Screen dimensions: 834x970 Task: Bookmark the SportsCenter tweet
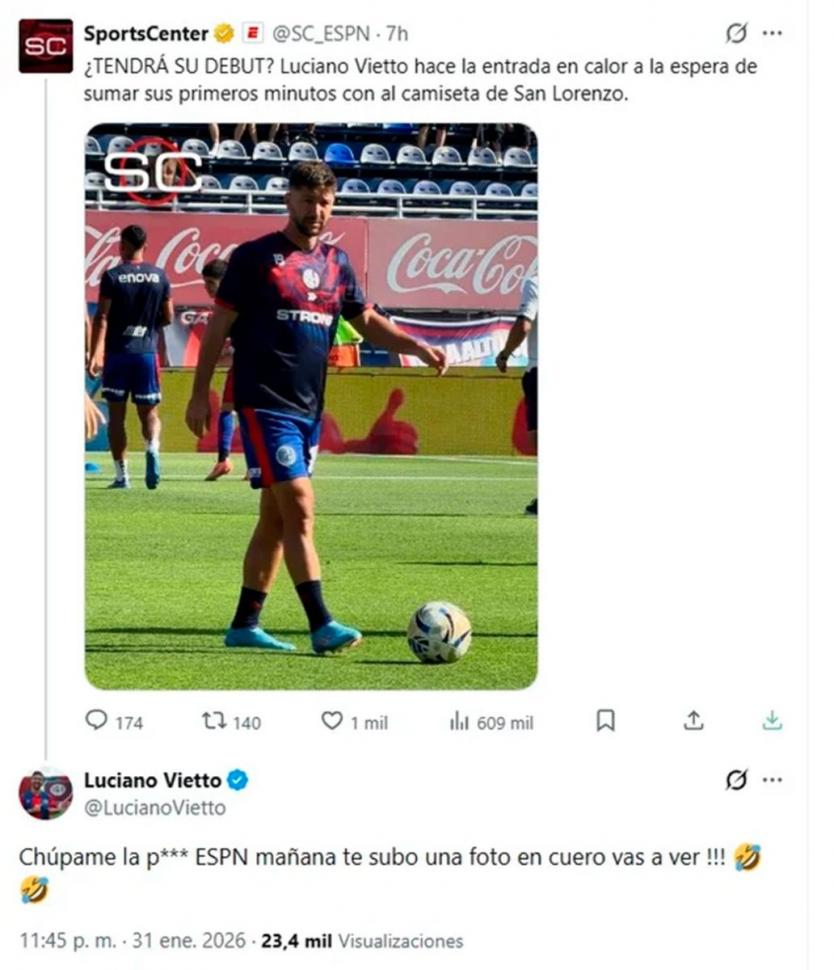(606, 721)
